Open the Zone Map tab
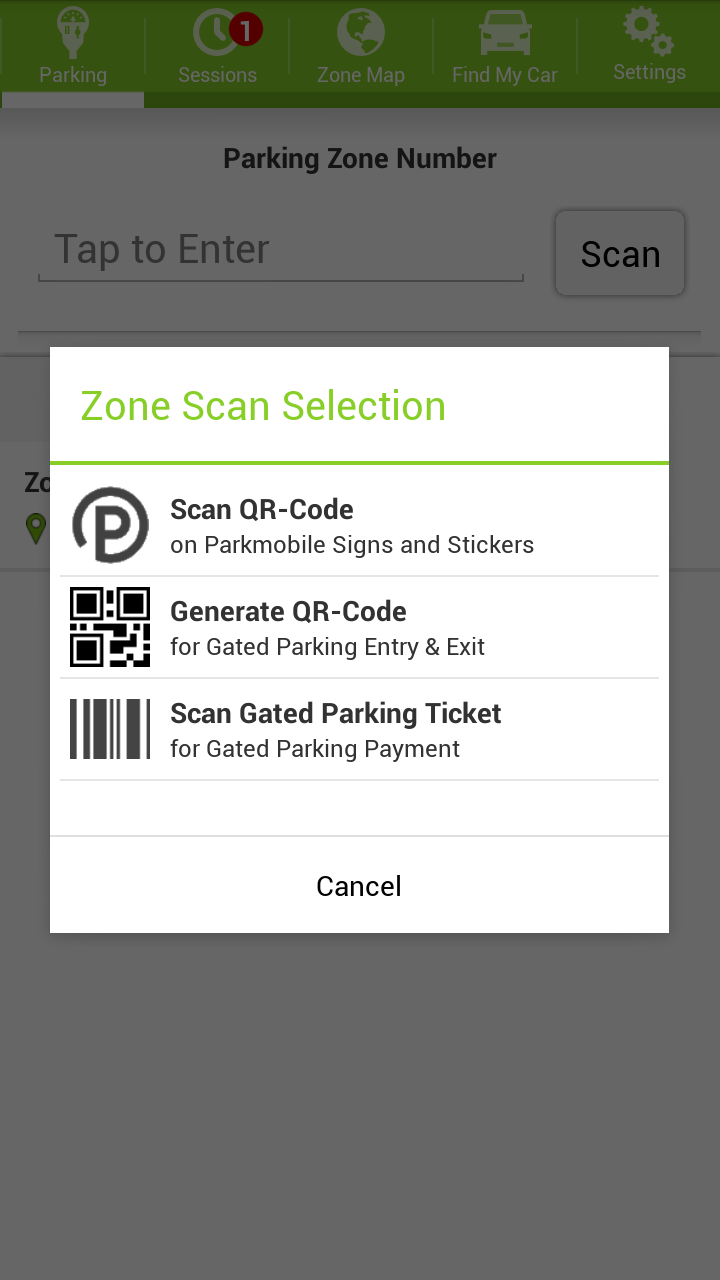720x1280 pixels. pos(361,48)
